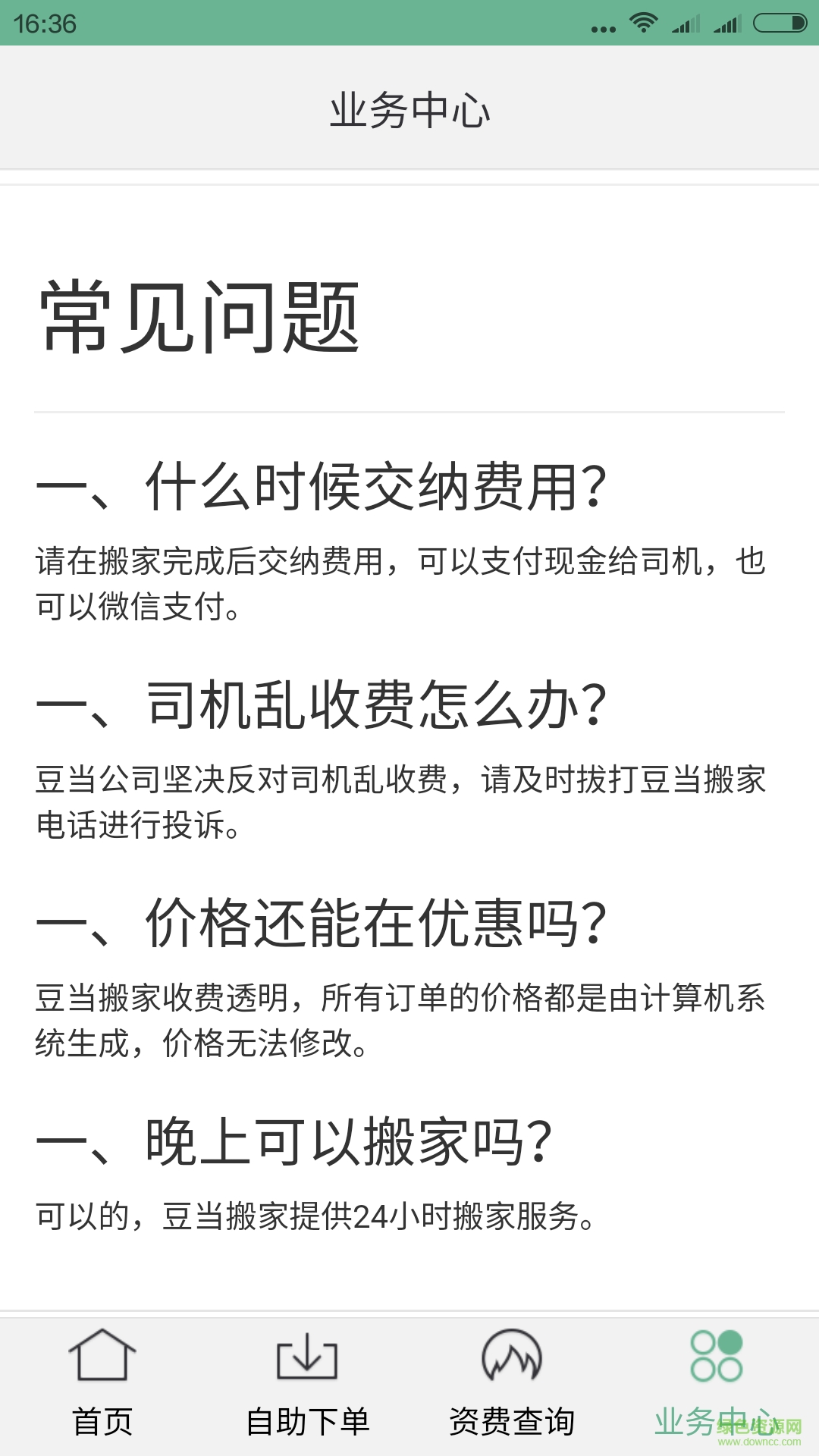Go to the 资费查询 section
Screen dimensions: 819x1456
pos(512,1417)
